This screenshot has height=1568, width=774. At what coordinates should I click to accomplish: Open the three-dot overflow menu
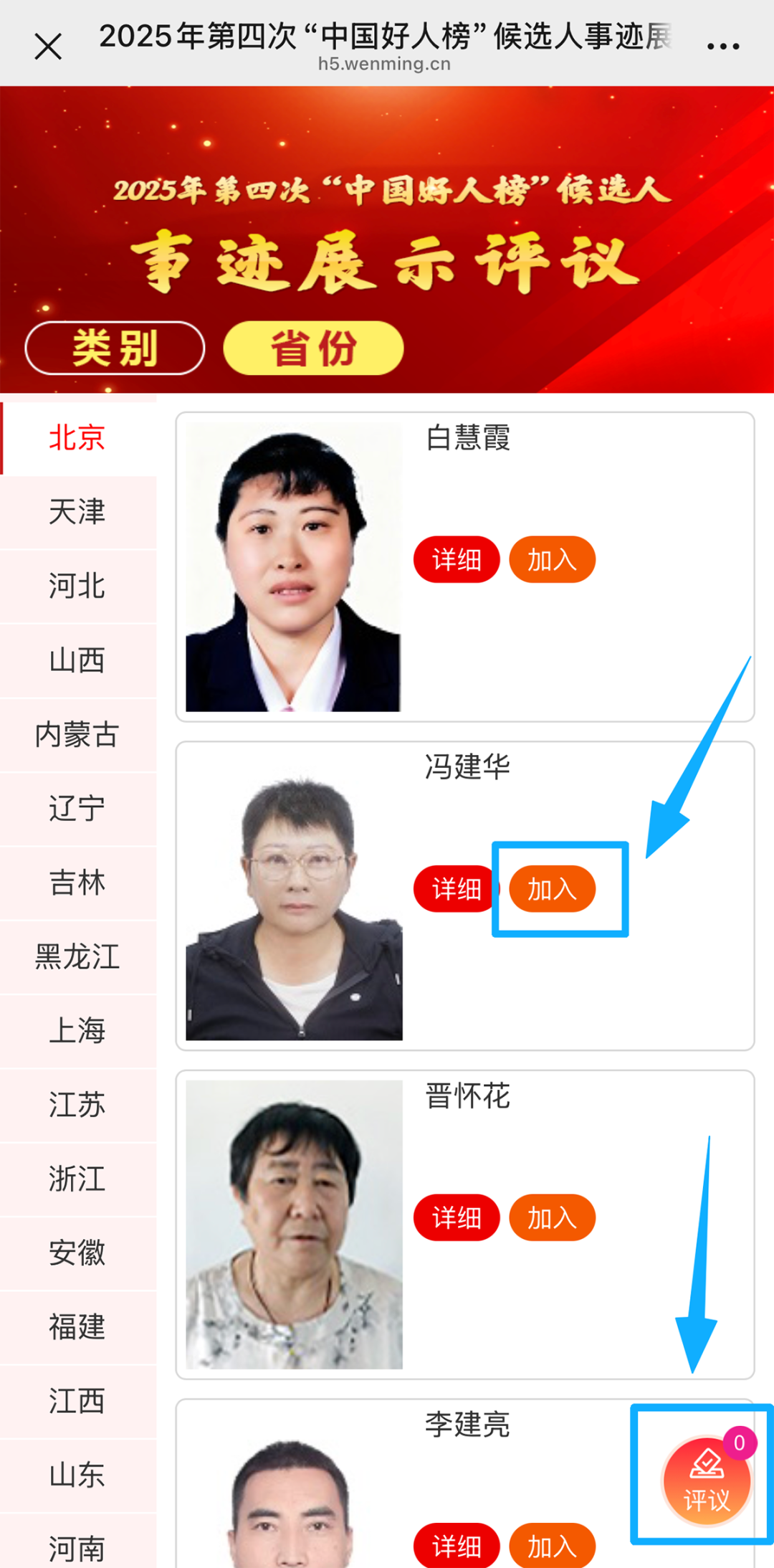(x=722, y=47)
